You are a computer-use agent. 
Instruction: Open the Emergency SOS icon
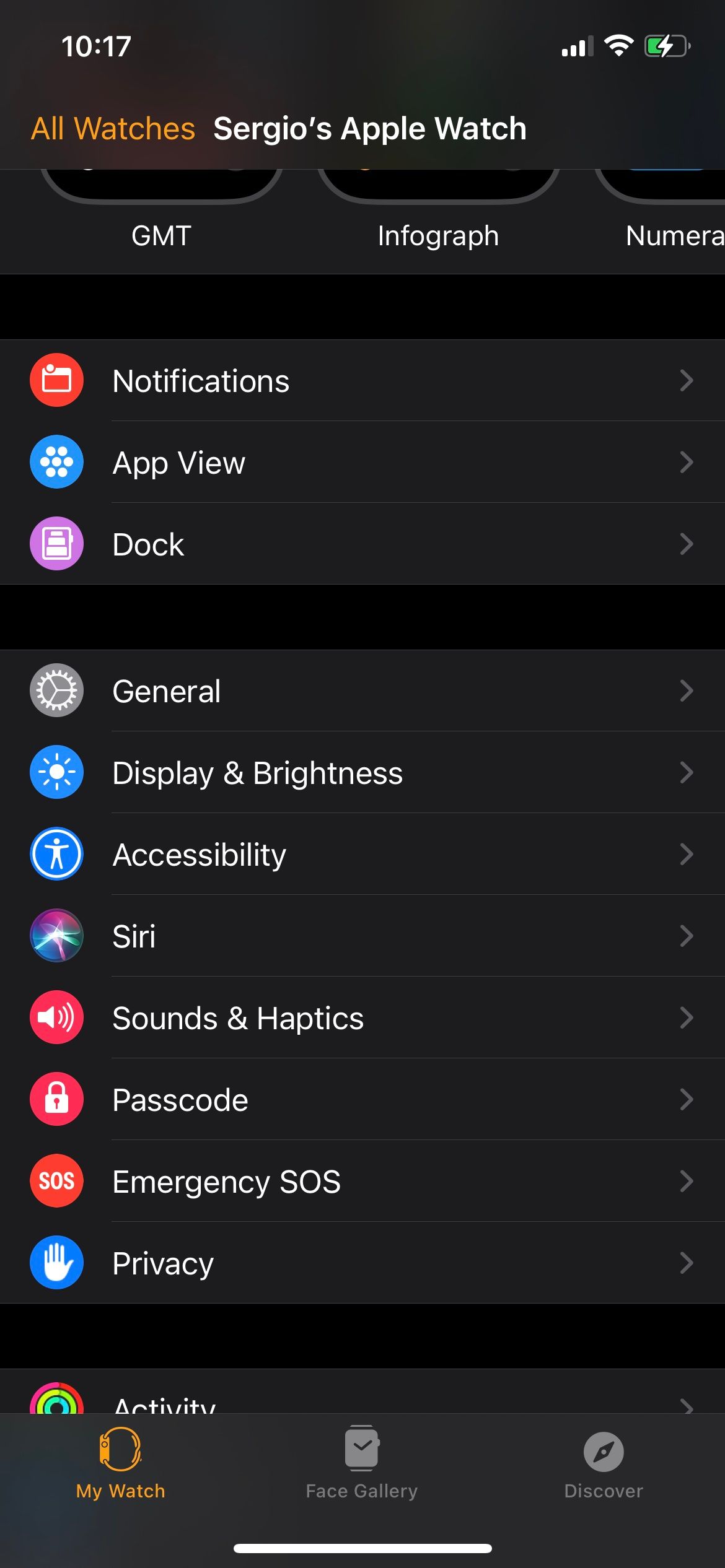coord(56,1181)
